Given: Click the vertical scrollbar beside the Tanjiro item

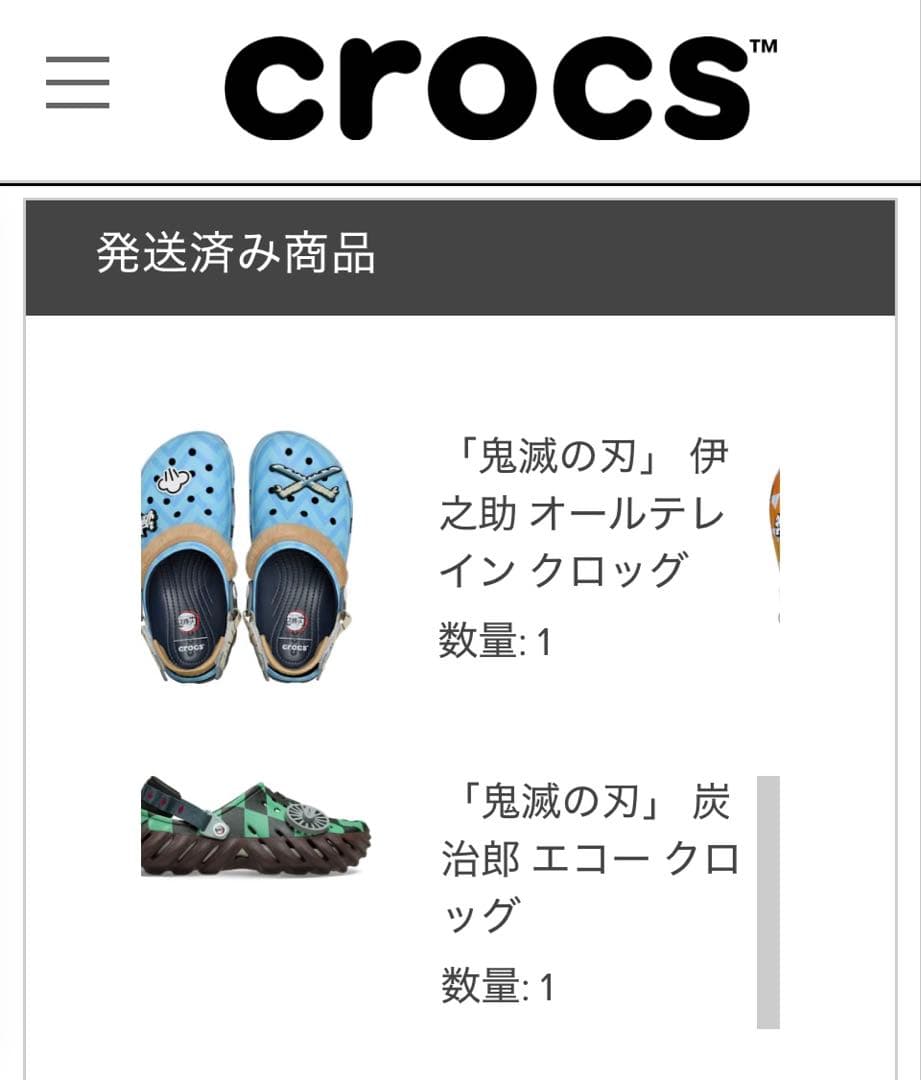Looking at the screenshot, I should pos(769,895).
